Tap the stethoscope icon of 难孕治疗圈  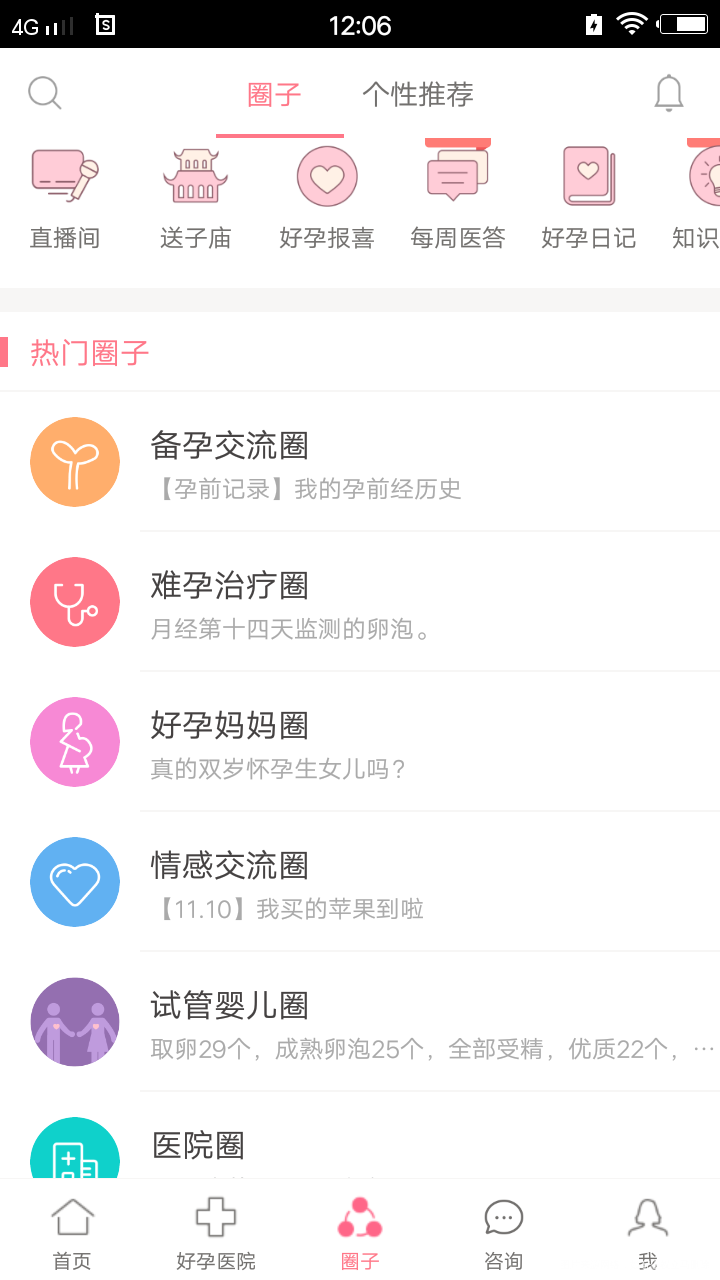[x=75, y=602]
